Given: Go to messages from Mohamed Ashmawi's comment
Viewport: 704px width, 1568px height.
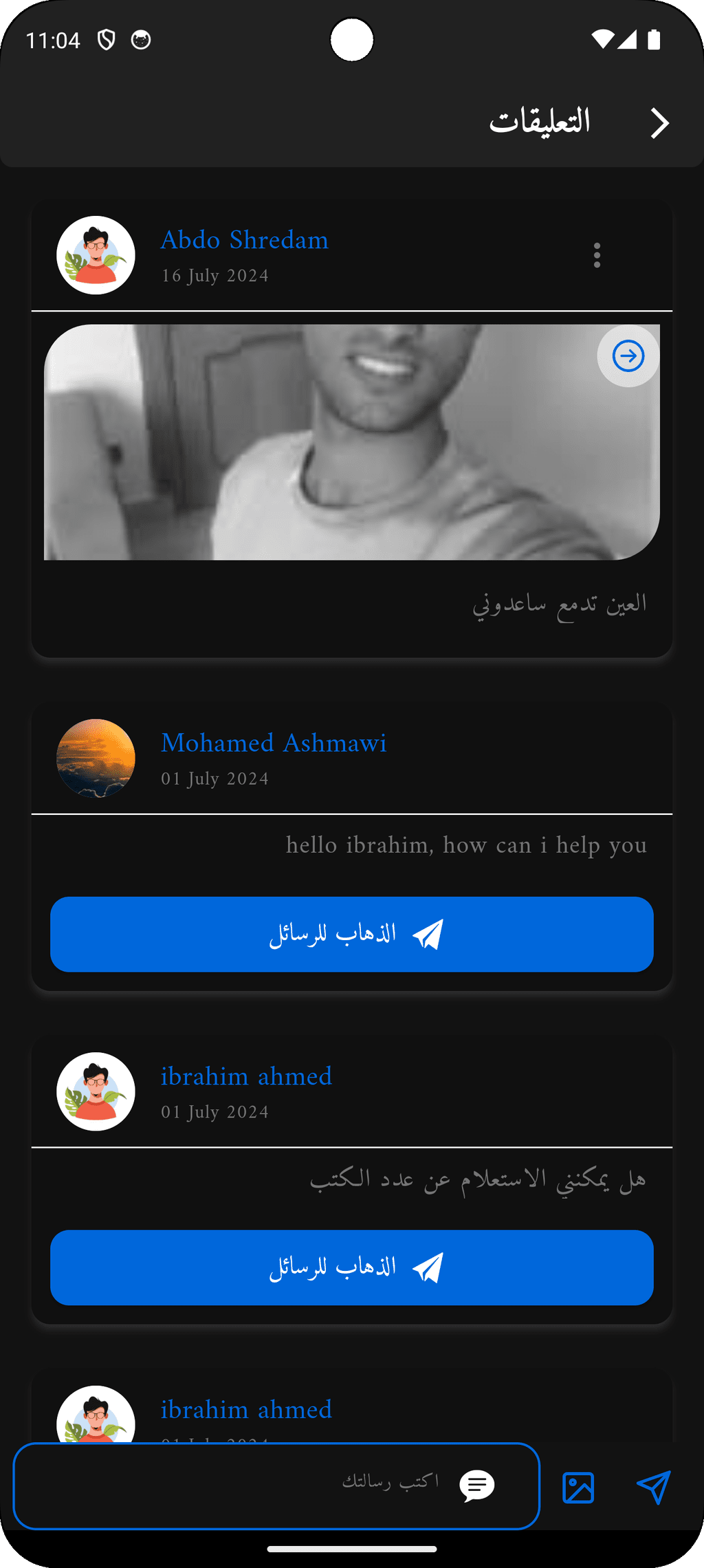Looking at the screenshot, I should [352, 934].
